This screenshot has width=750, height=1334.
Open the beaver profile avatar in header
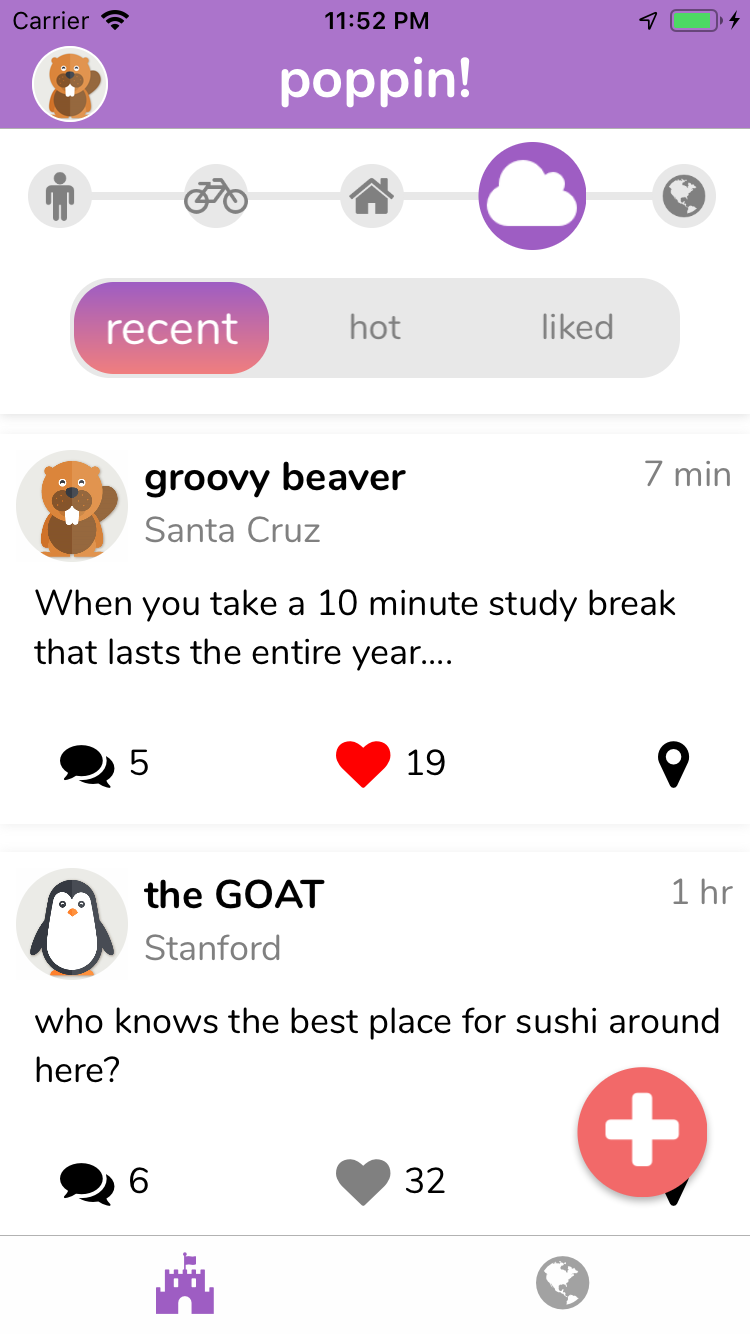point(70,85)
